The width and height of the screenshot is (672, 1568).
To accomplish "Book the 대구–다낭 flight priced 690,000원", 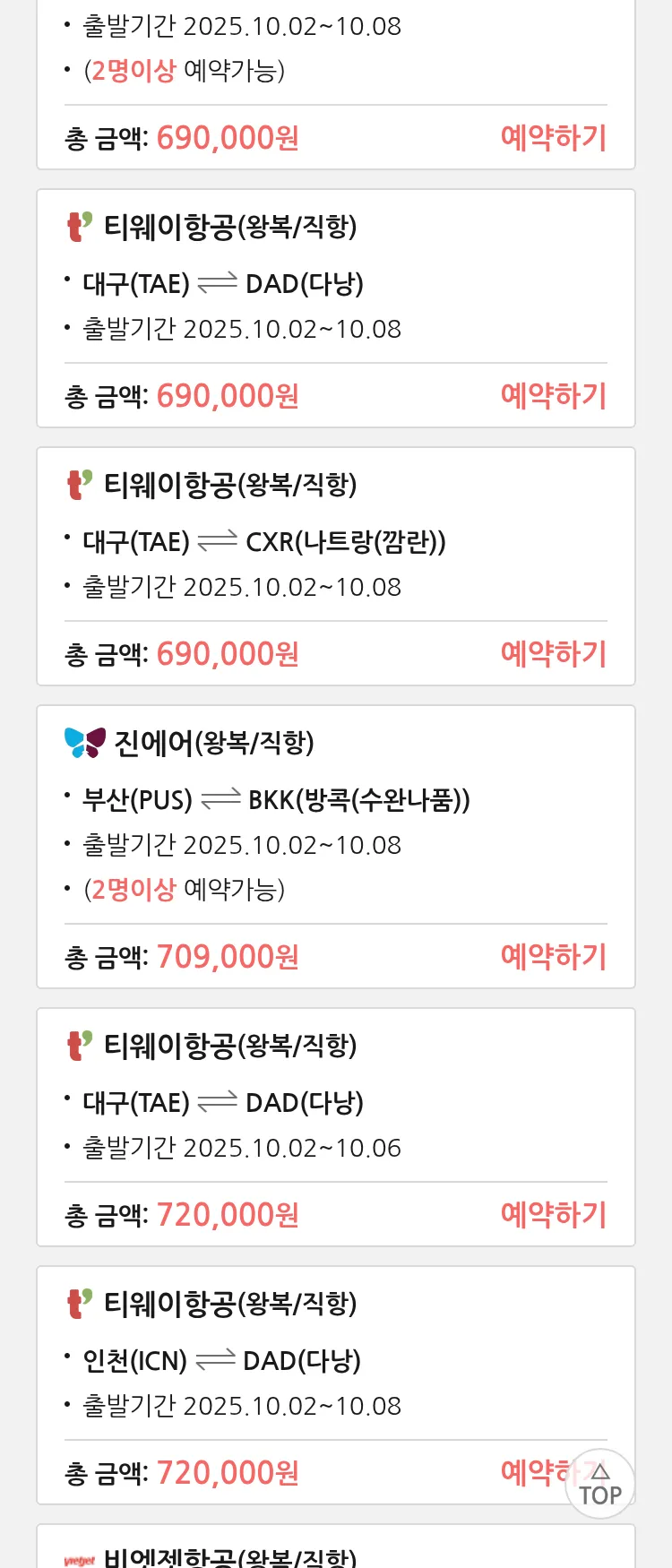I will click(553, 396).
